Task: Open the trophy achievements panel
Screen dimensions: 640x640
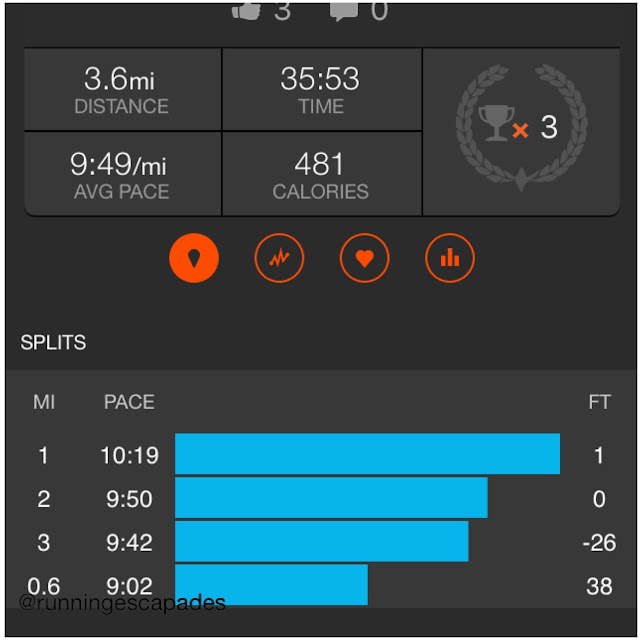Action: (x=521, y=131)
